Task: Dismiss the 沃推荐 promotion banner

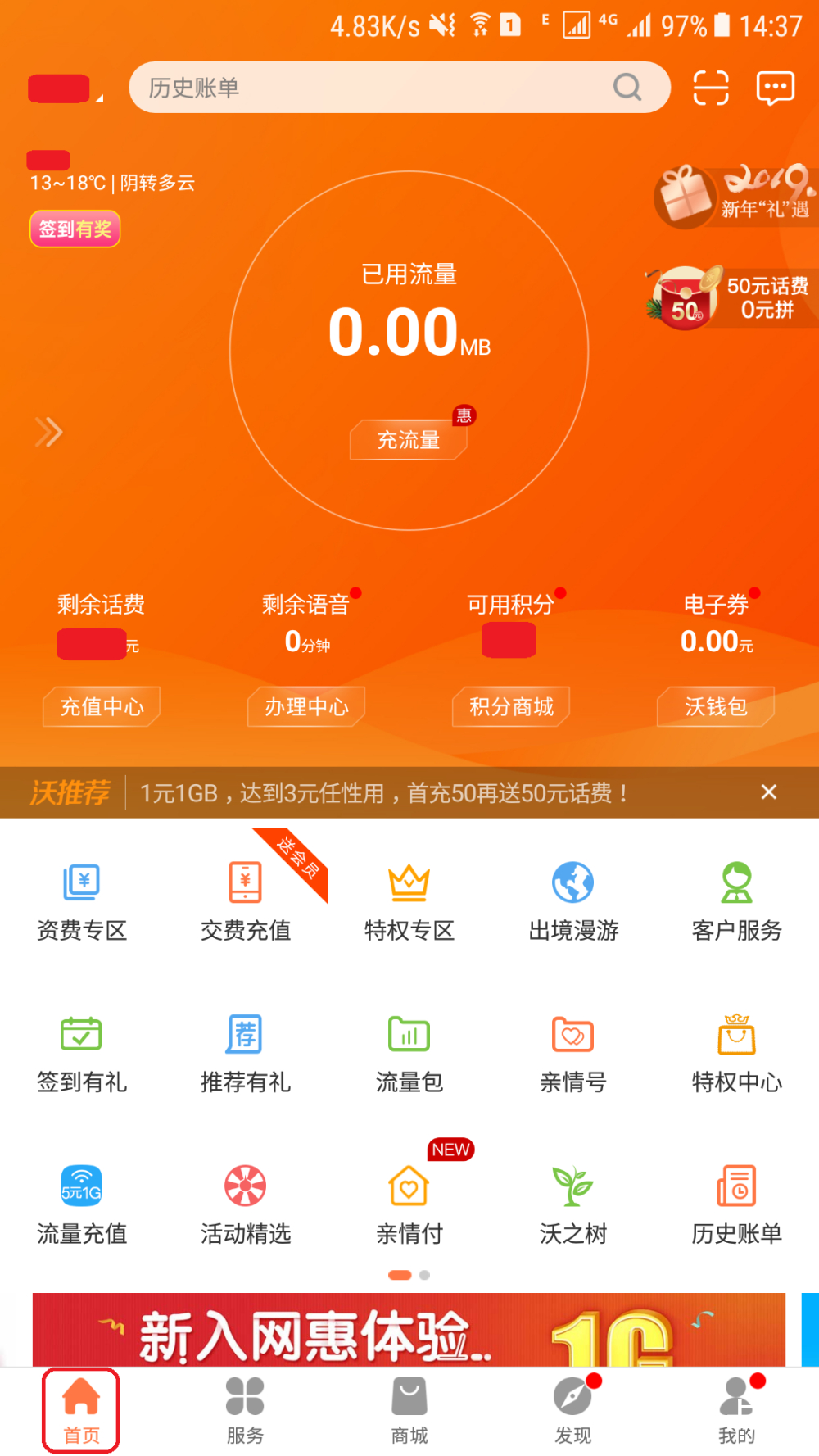Action: click(768, 792)
